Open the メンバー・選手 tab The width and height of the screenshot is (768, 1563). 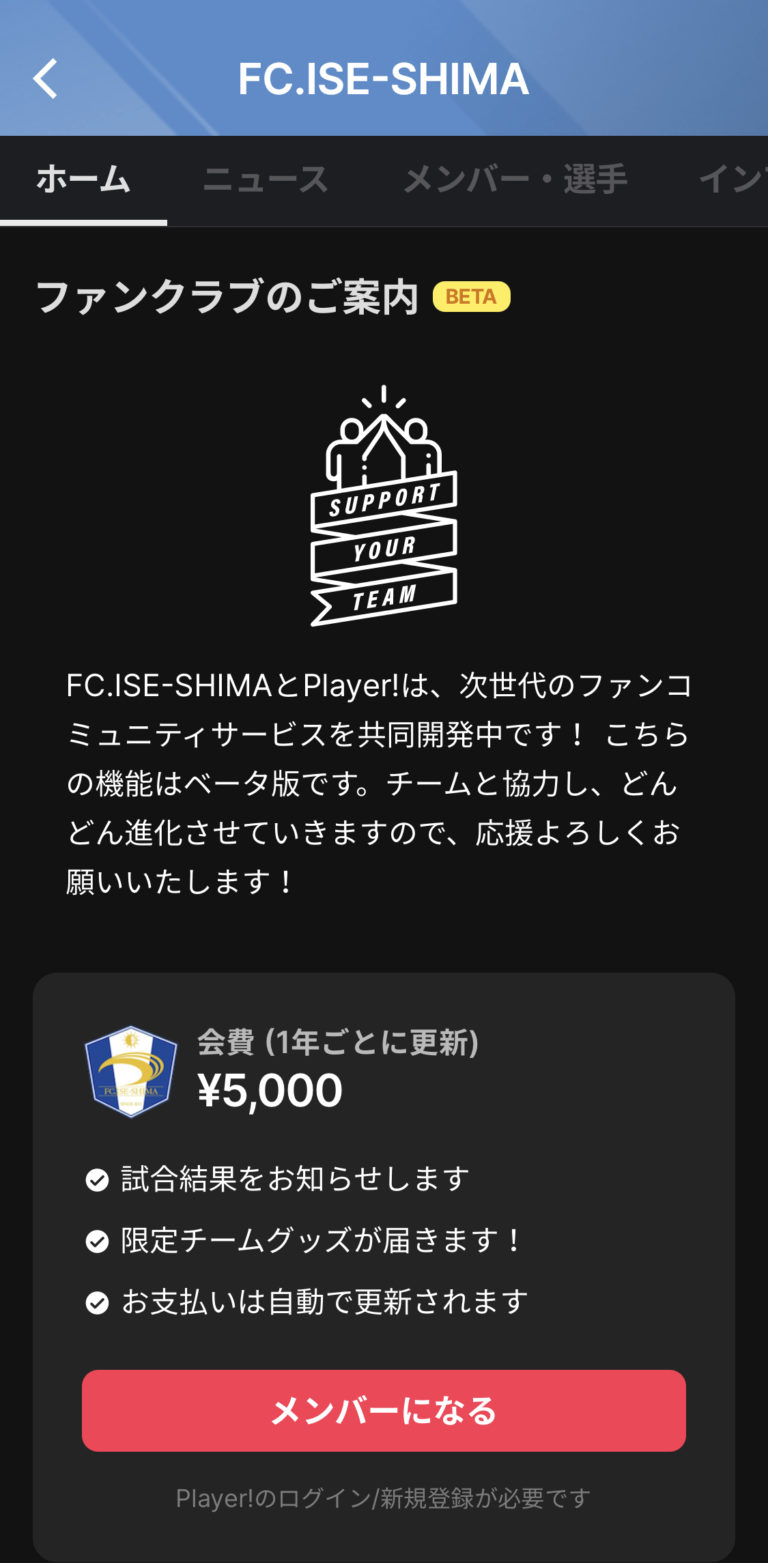coord(515,180)
